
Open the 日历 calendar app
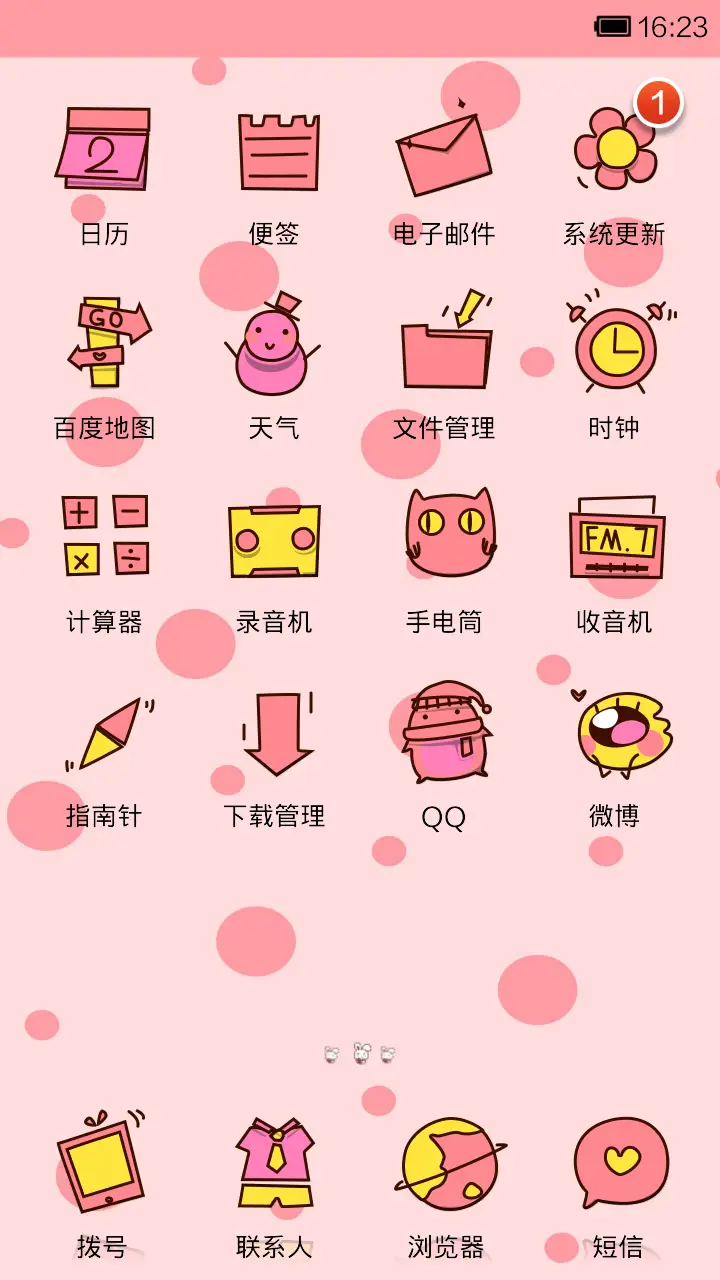pos(101,150)
